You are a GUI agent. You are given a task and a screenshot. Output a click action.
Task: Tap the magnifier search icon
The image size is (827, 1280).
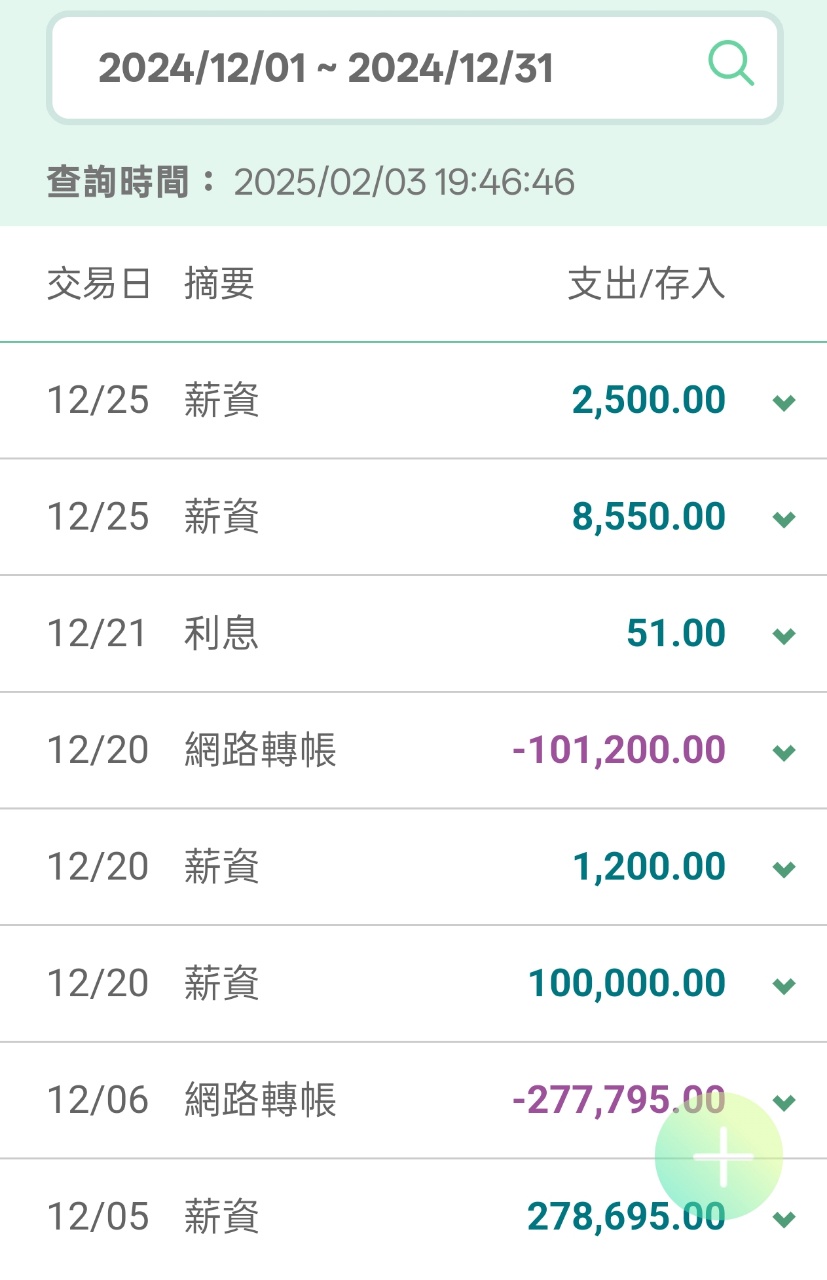(x=731, y=64)
